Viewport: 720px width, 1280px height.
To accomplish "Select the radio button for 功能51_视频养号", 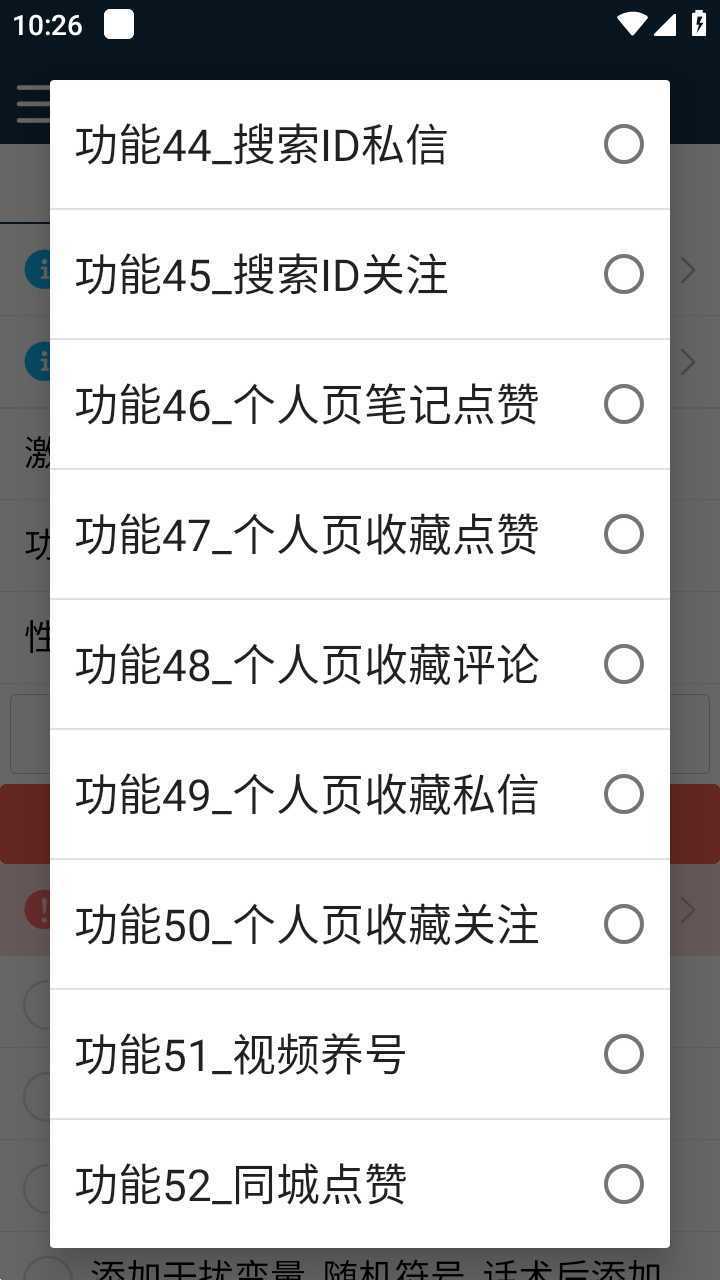I will [623, 1054].
